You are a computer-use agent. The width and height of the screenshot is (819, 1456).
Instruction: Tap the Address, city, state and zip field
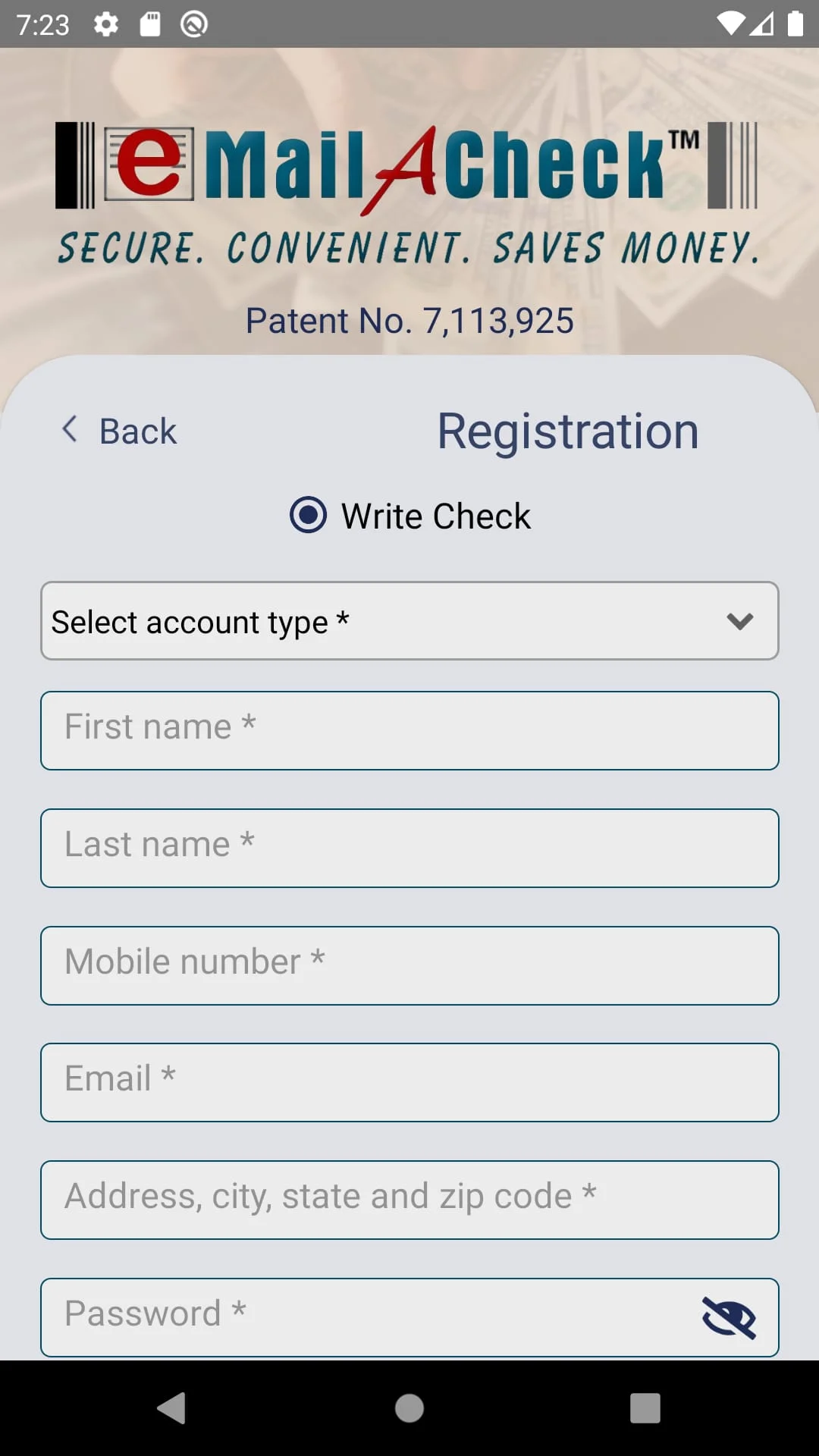click(409, 1200)
